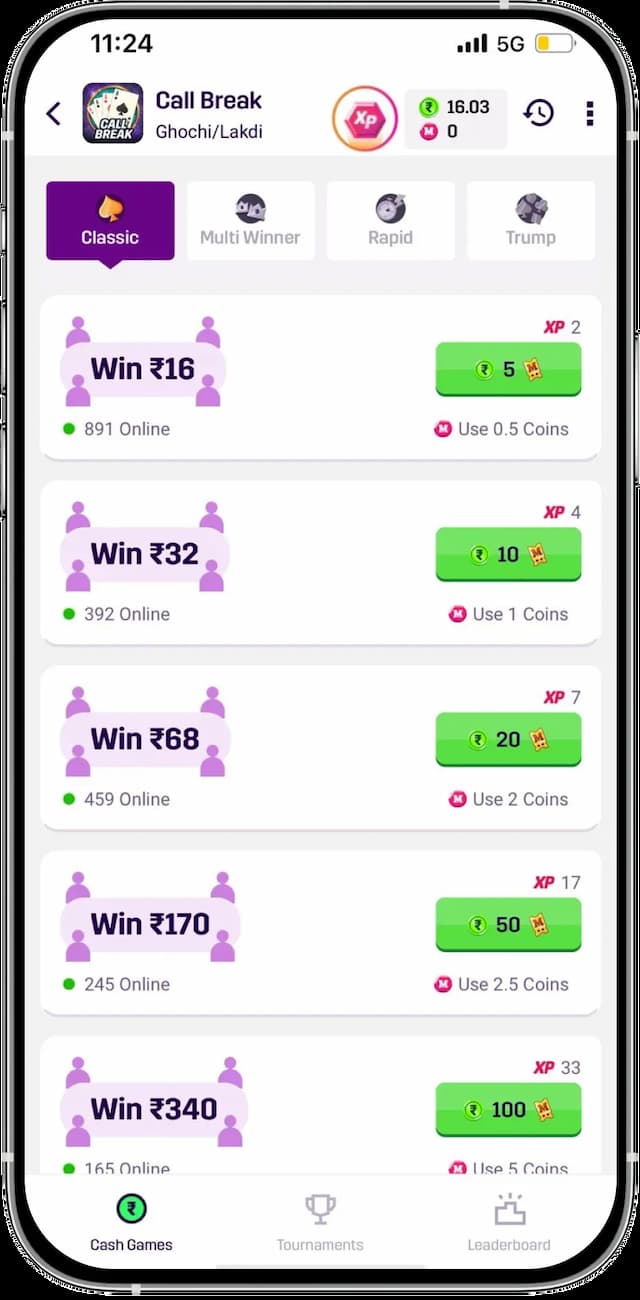Open the three-dot overflow menu
Viewport: 640px width, 1300px height.
(x=589, y=113)
